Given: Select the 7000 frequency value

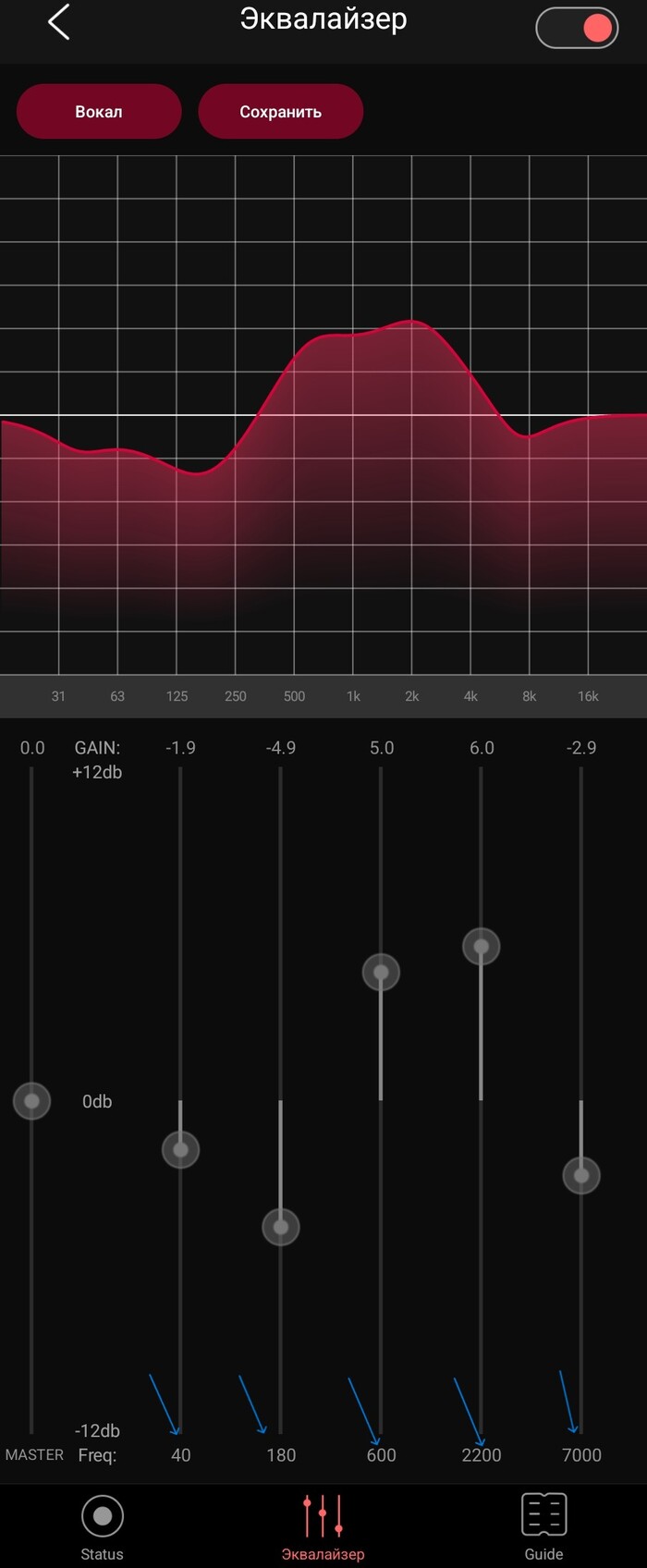Looking at the screenshot, I should click(581, 1454).
